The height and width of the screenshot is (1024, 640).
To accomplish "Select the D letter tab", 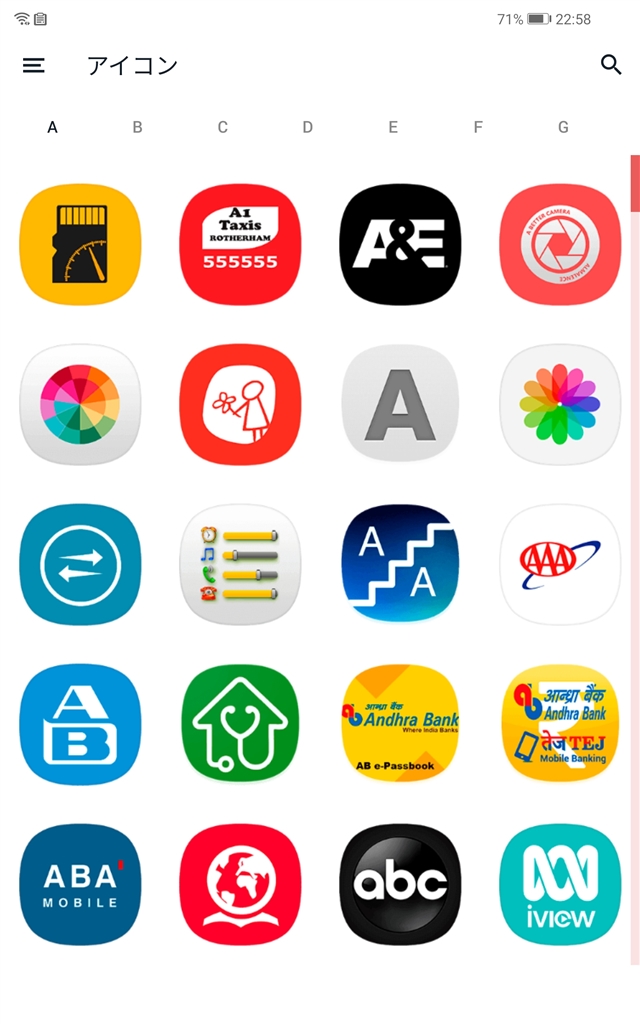I will pos(308,127).
